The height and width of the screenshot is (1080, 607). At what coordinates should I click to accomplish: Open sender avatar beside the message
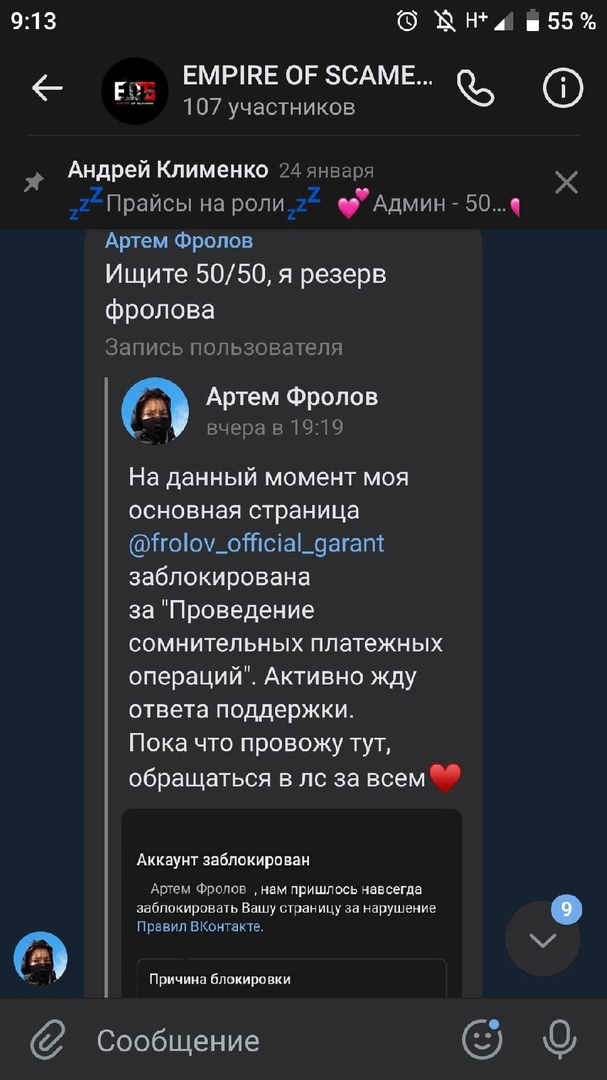(x=40, y=959)
